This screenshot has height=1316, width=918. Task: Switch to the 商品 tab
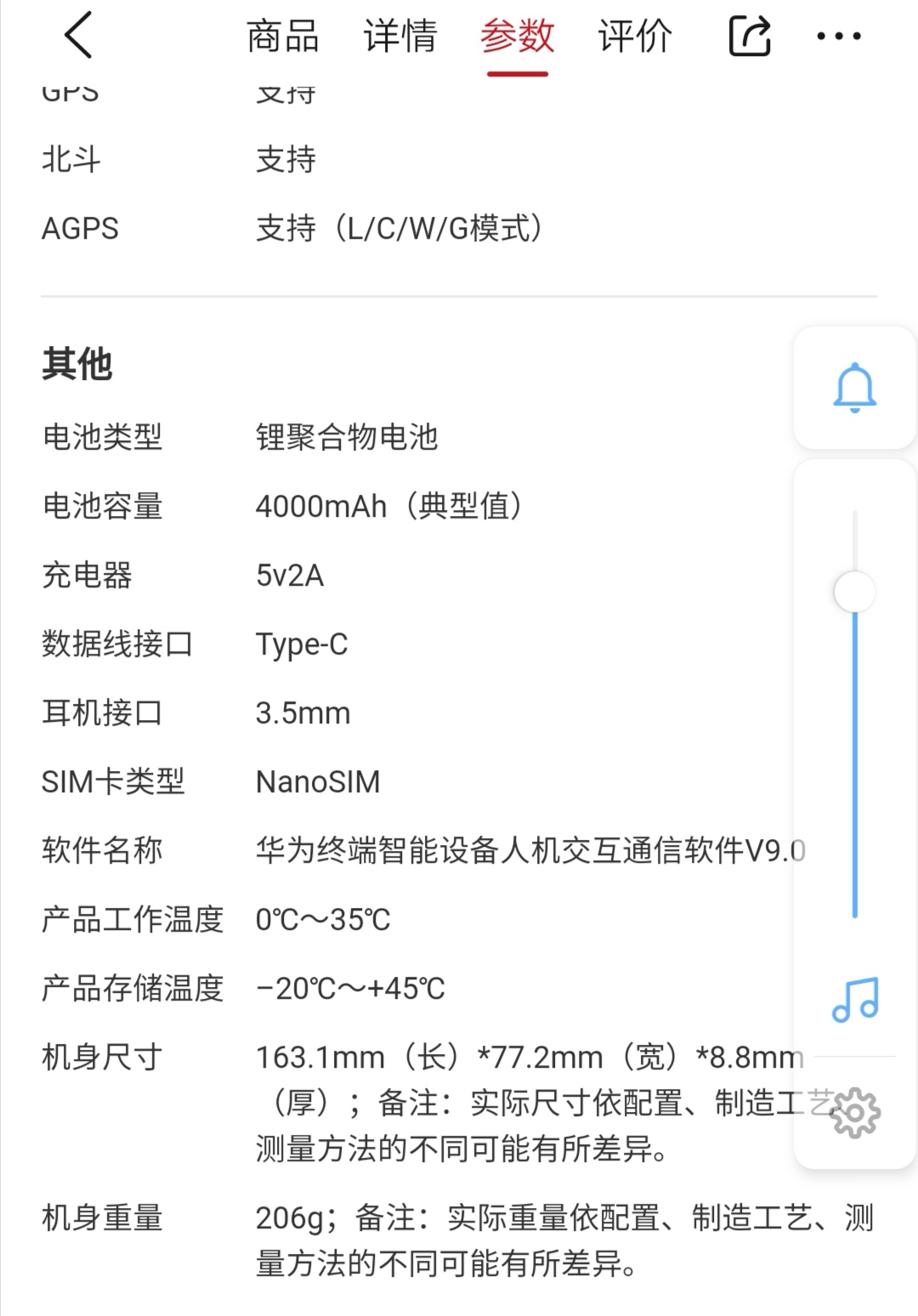coord(282,37)
